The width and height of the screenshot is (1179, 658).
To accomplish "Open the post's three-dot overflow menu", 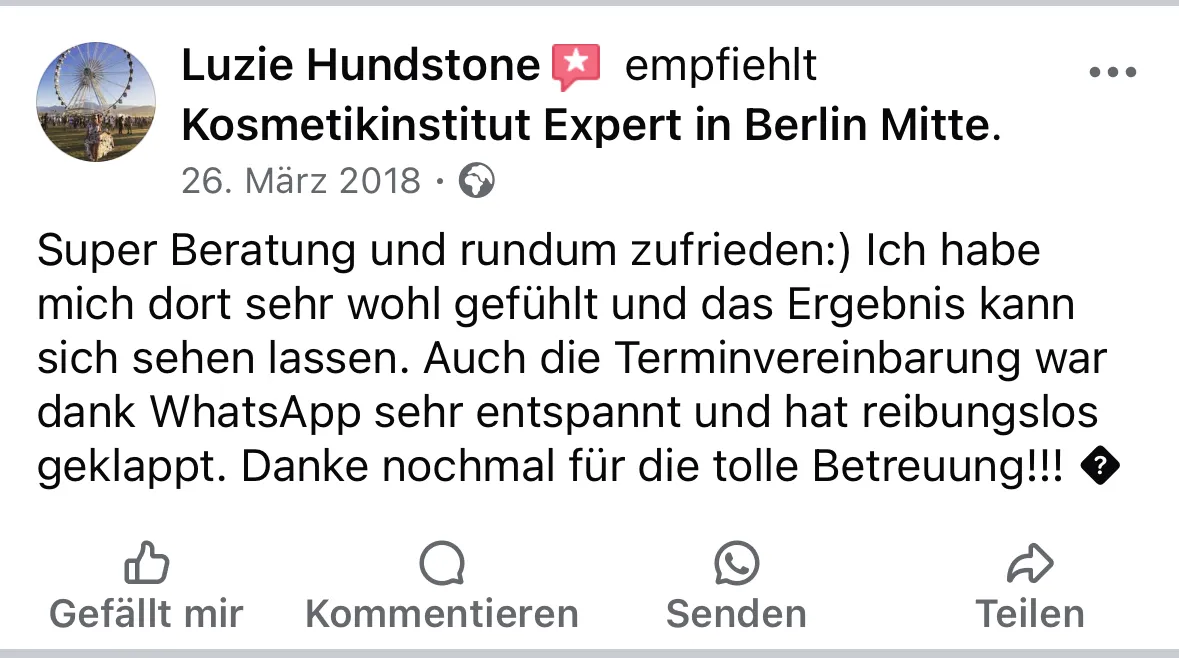I will [x=1112, y=73].
